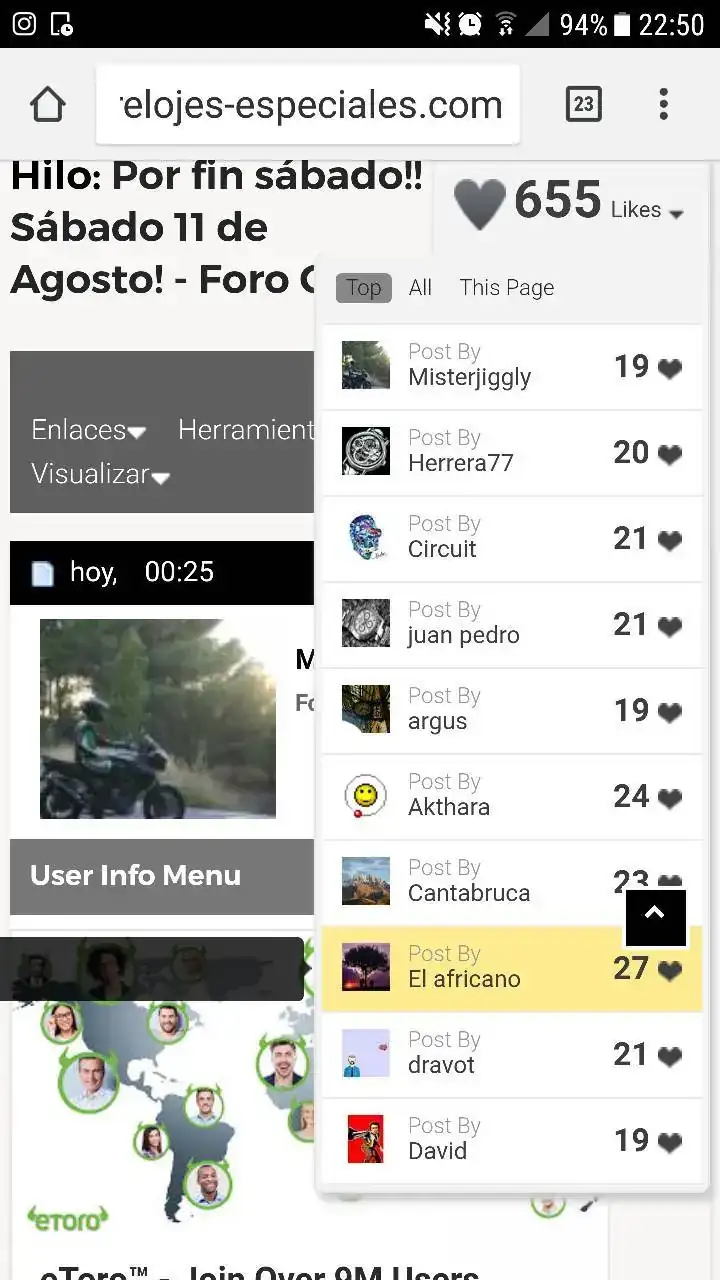Switch to the This Page tab
The height and width of the screenshot is (1280, 720).
tap(506, 288)
